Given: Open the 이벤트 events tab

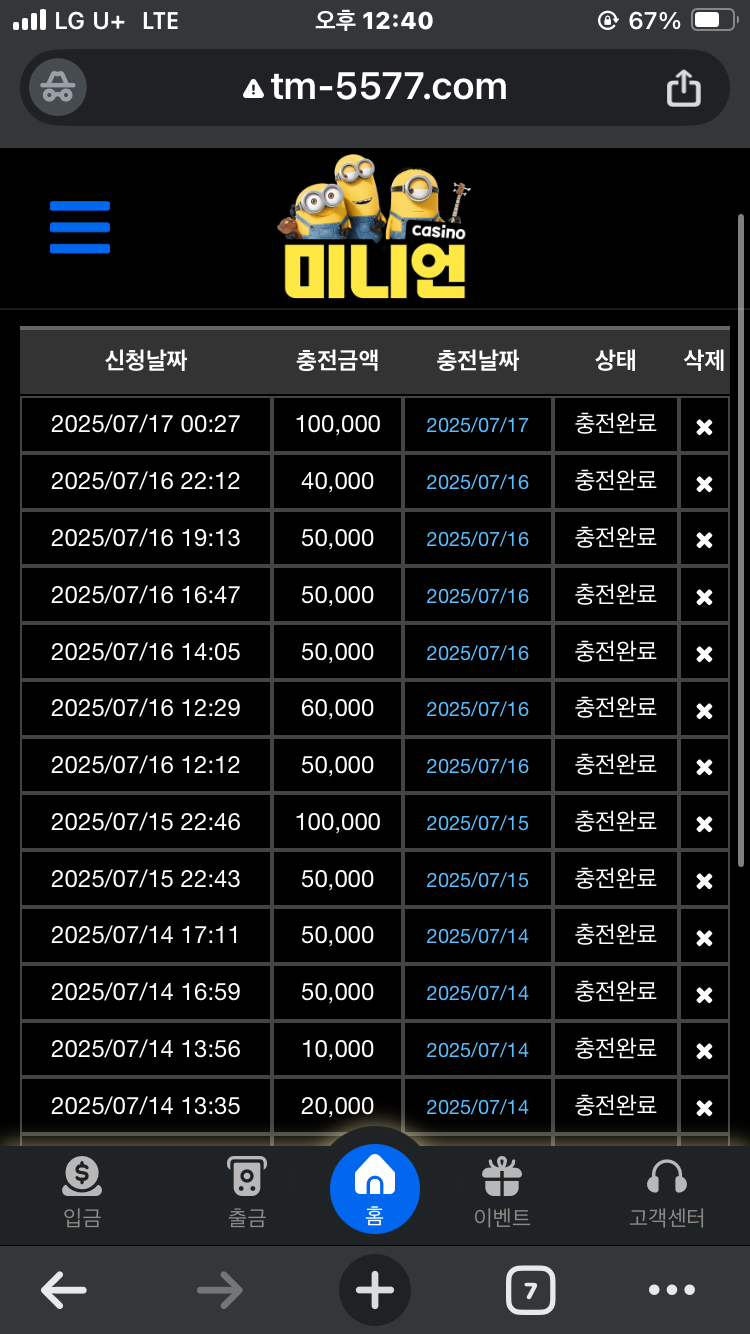Looking at the screenshot, I should point(502,1191).
